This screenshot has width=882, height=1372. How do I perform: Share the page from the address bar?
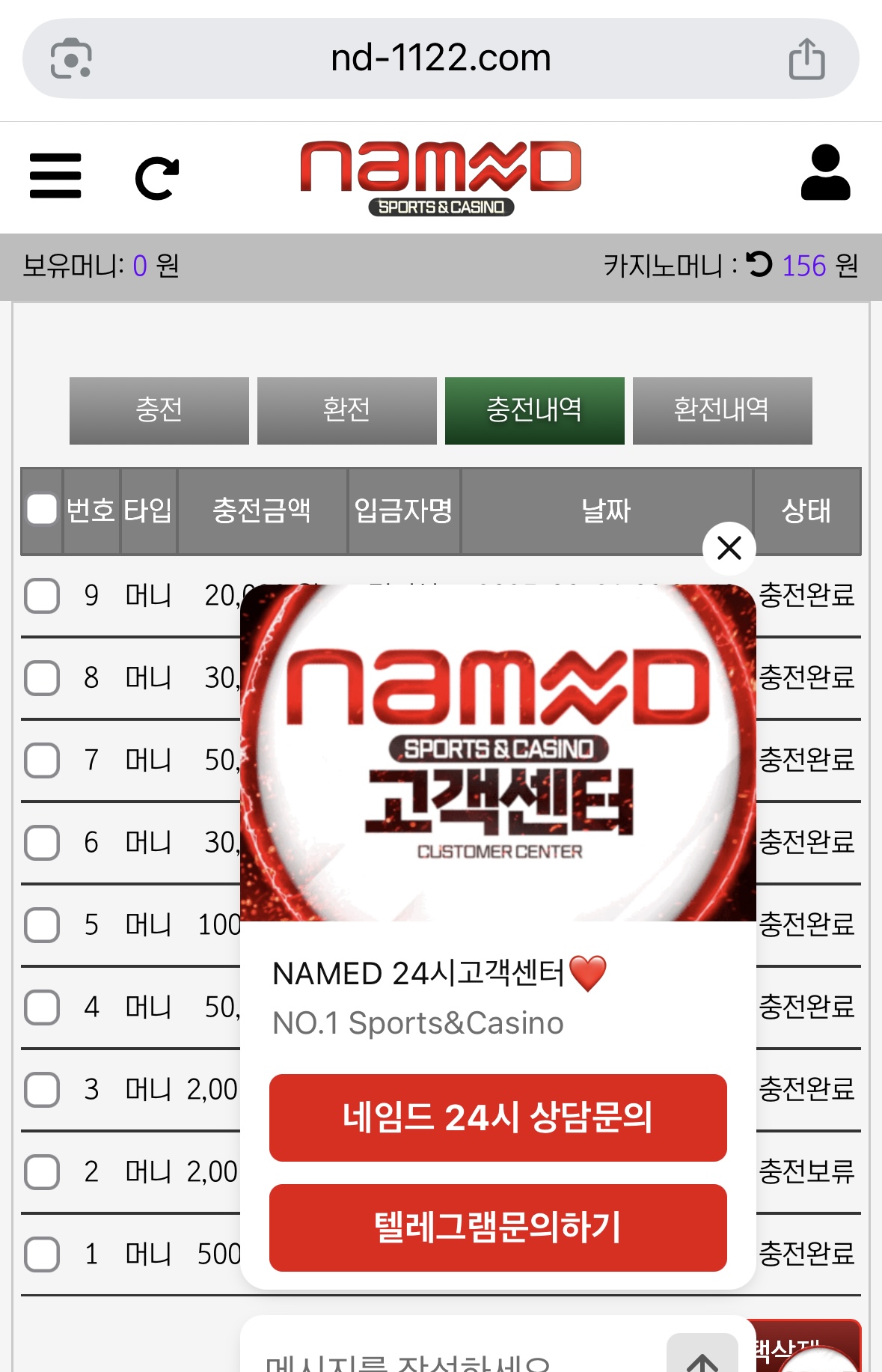click(x=806, y=59)
